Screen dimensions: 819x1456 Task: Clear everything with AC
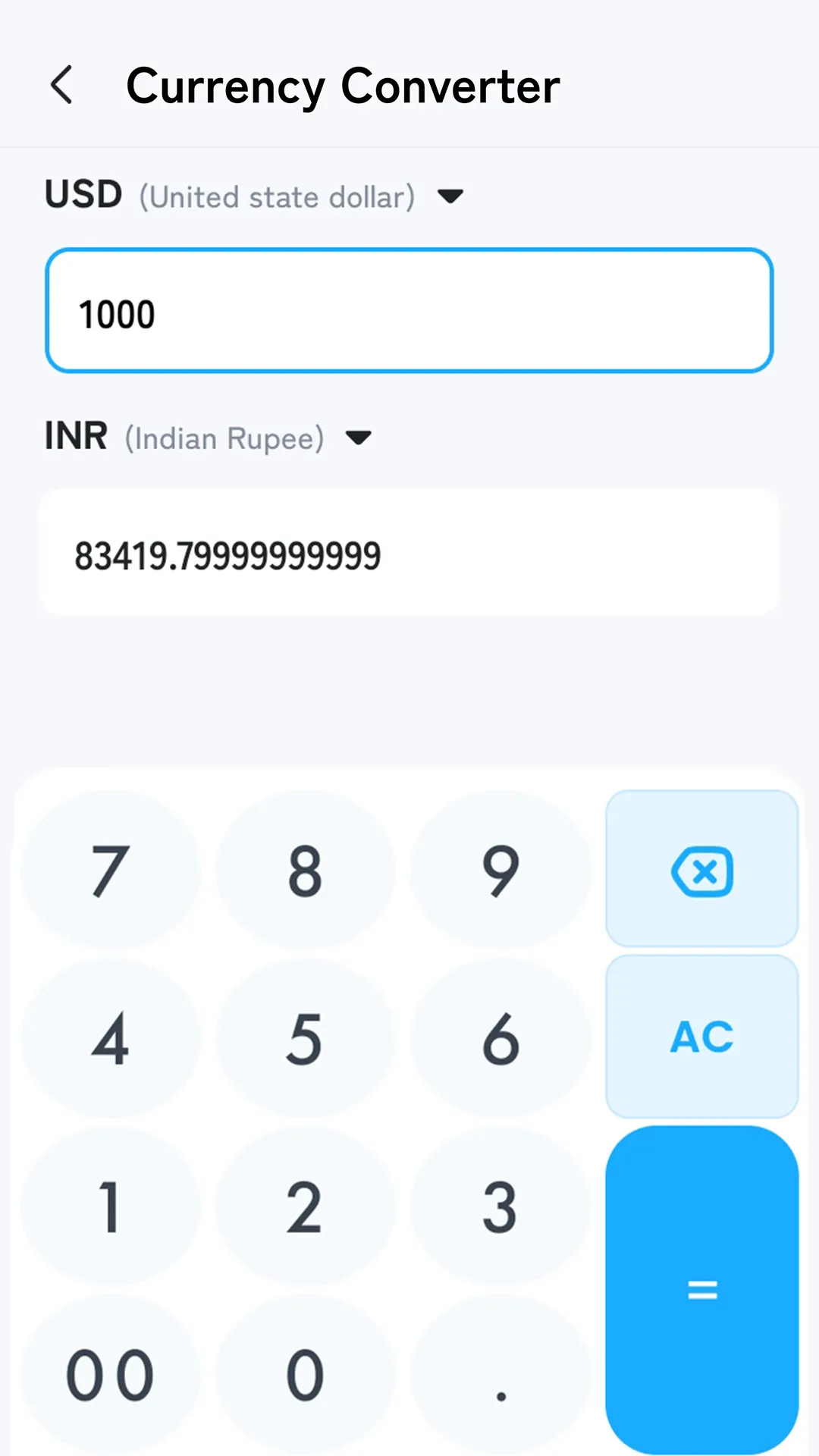[x=701, y=1037]
